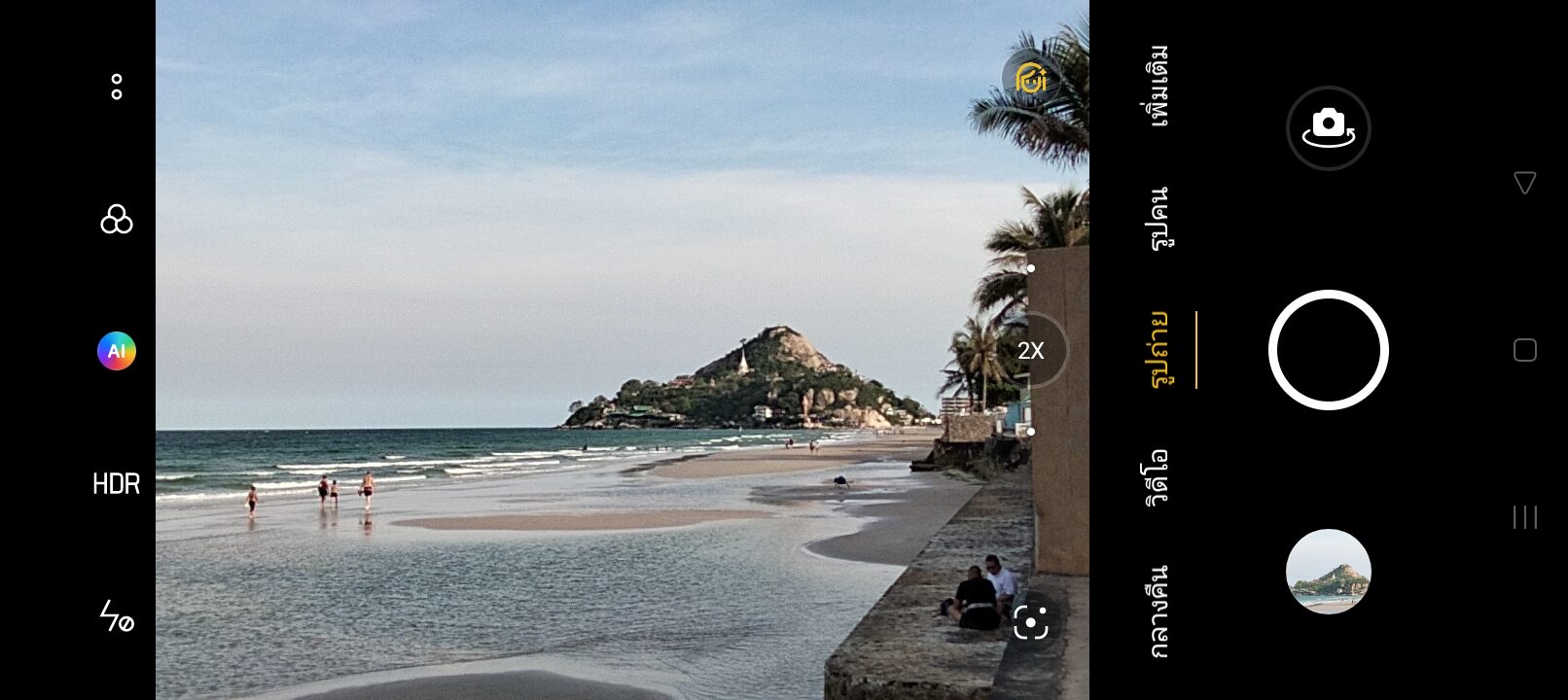
Task: Open the color filters icon
Action: click(117, 220)
